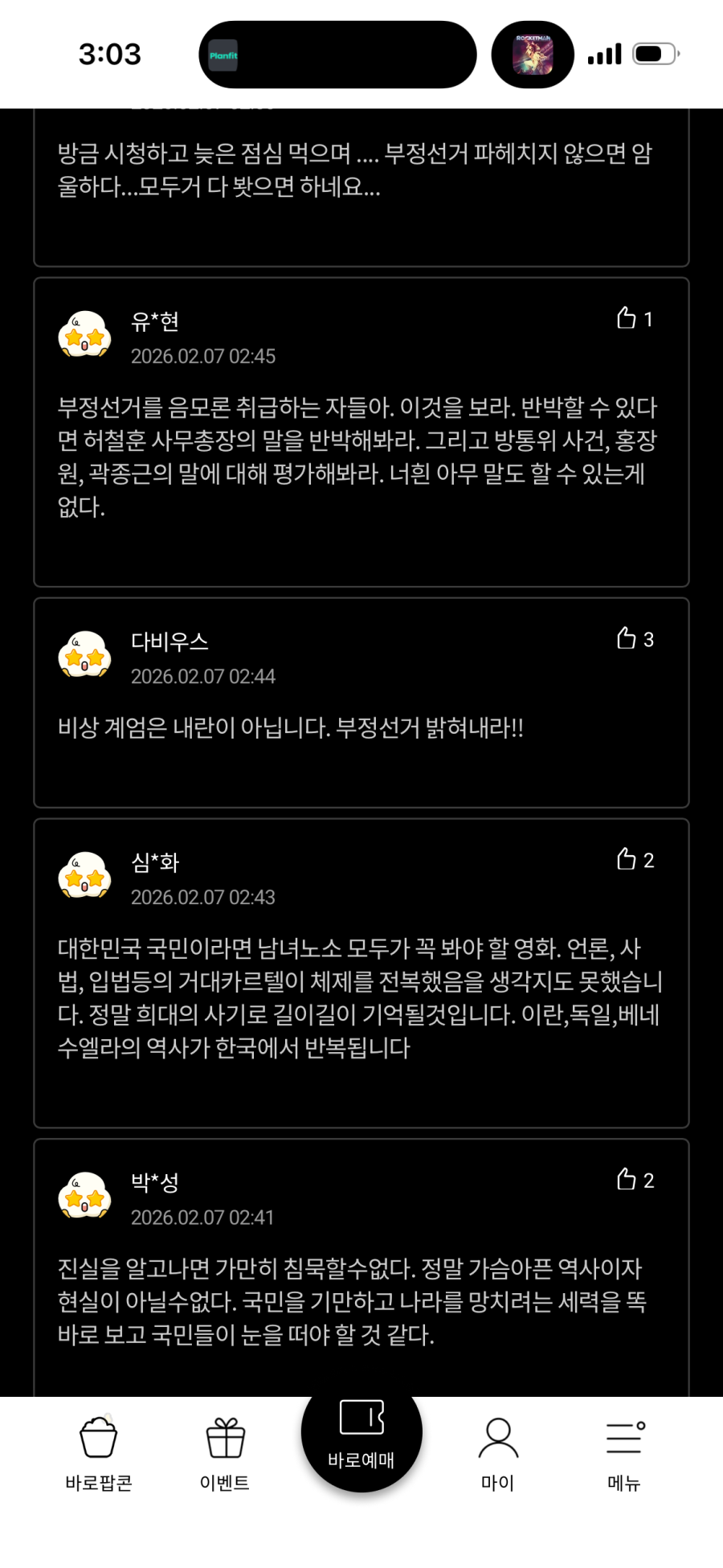This screenshot has width=723, height=1568.
Task: Tap the thumbs-up icon on 심*화's review
Action: [x=627, y=858]
